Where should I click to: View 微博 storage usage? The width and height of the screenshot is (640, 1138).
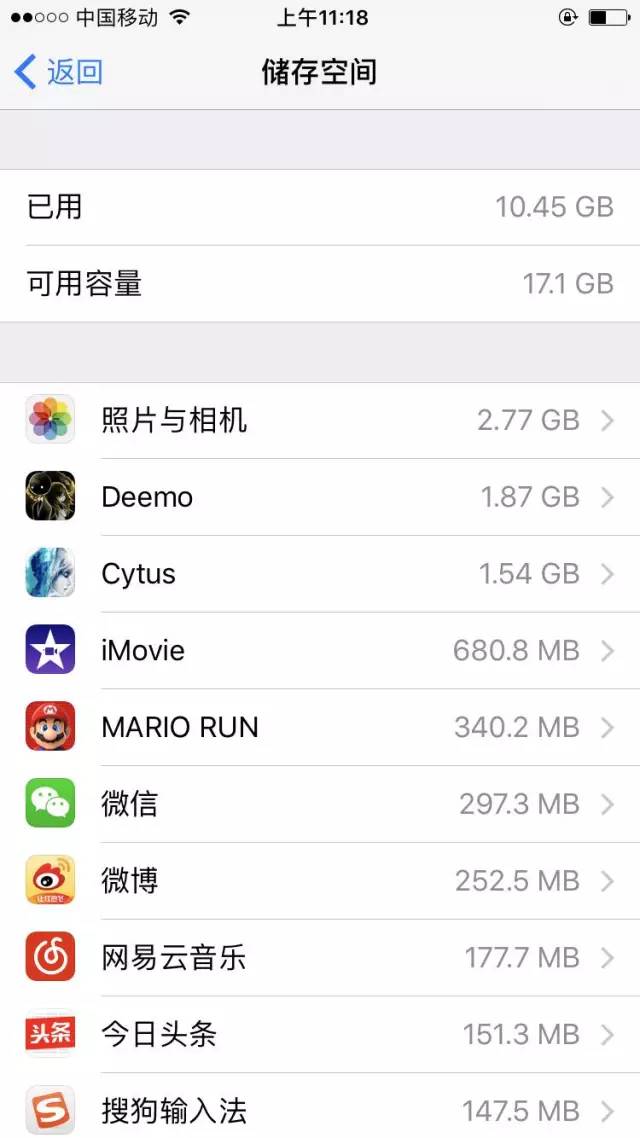click(320, 881)
